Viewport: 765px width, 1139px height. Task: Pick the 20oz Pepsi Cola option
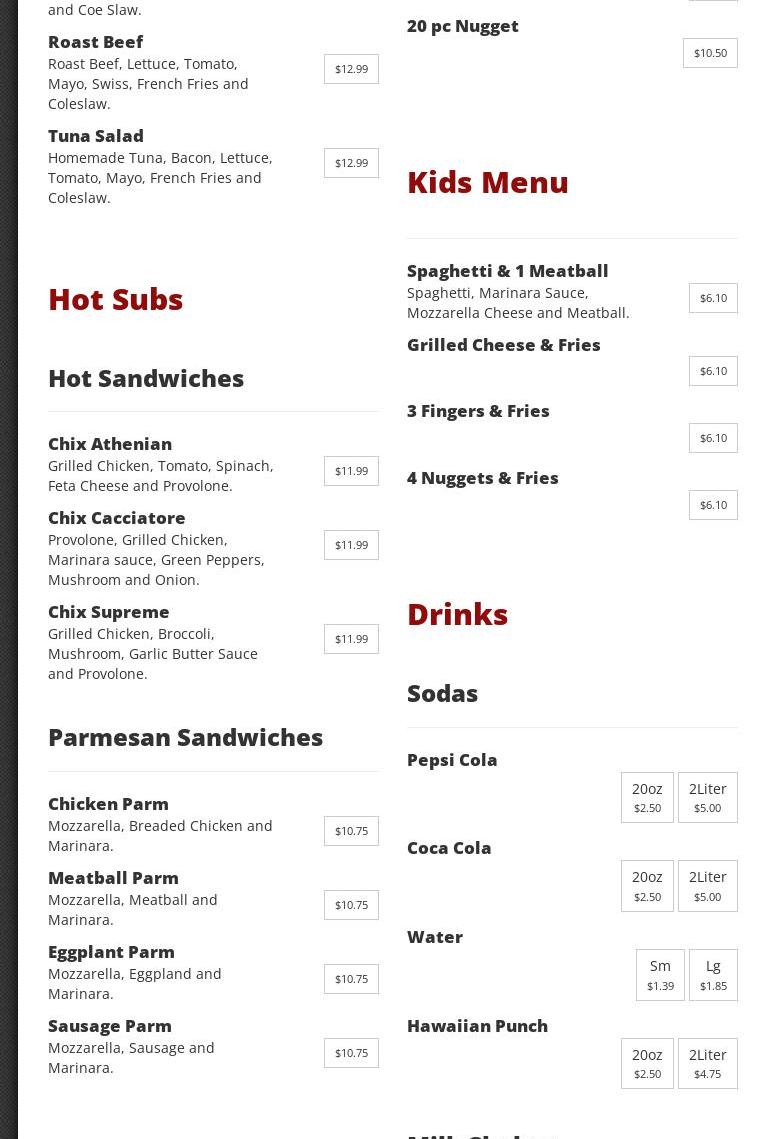pyautogui.click(x=647, y=797)
